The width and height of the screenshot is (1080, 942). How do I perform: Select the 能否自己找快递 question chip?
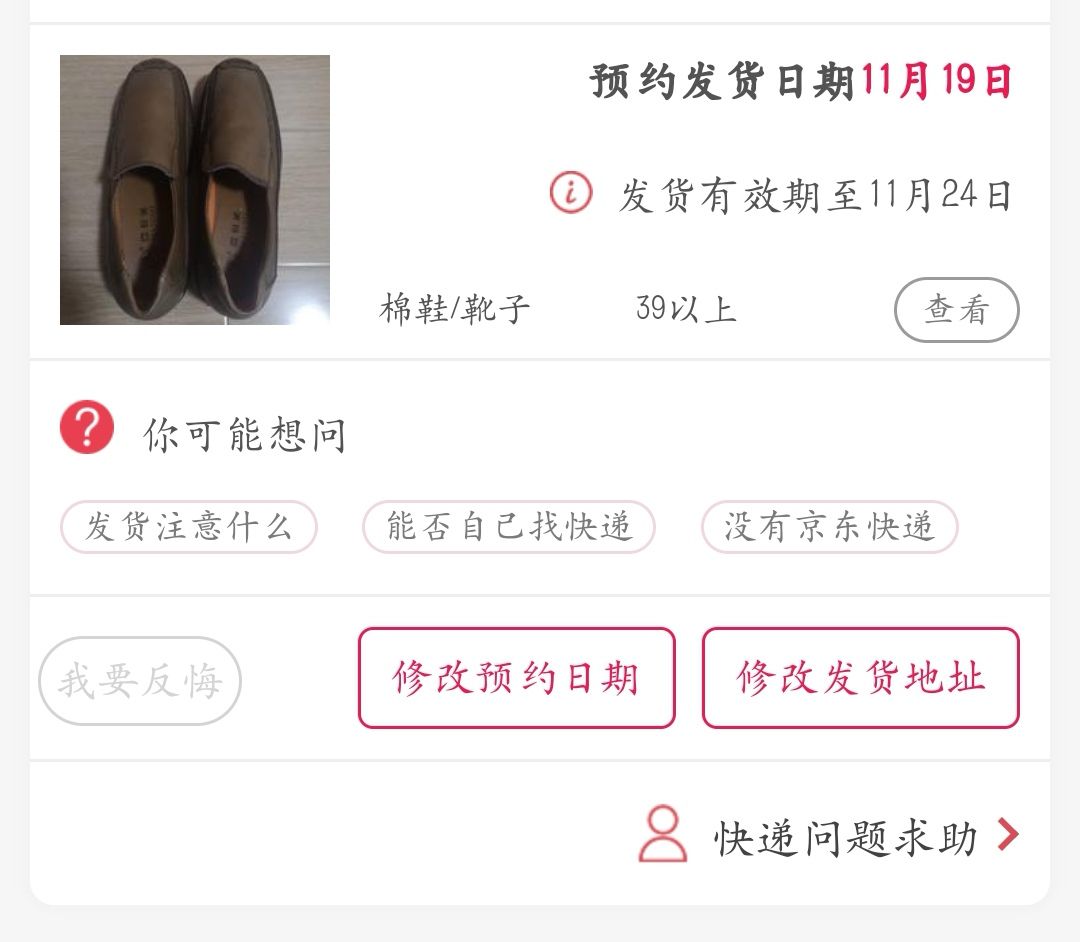508,527
